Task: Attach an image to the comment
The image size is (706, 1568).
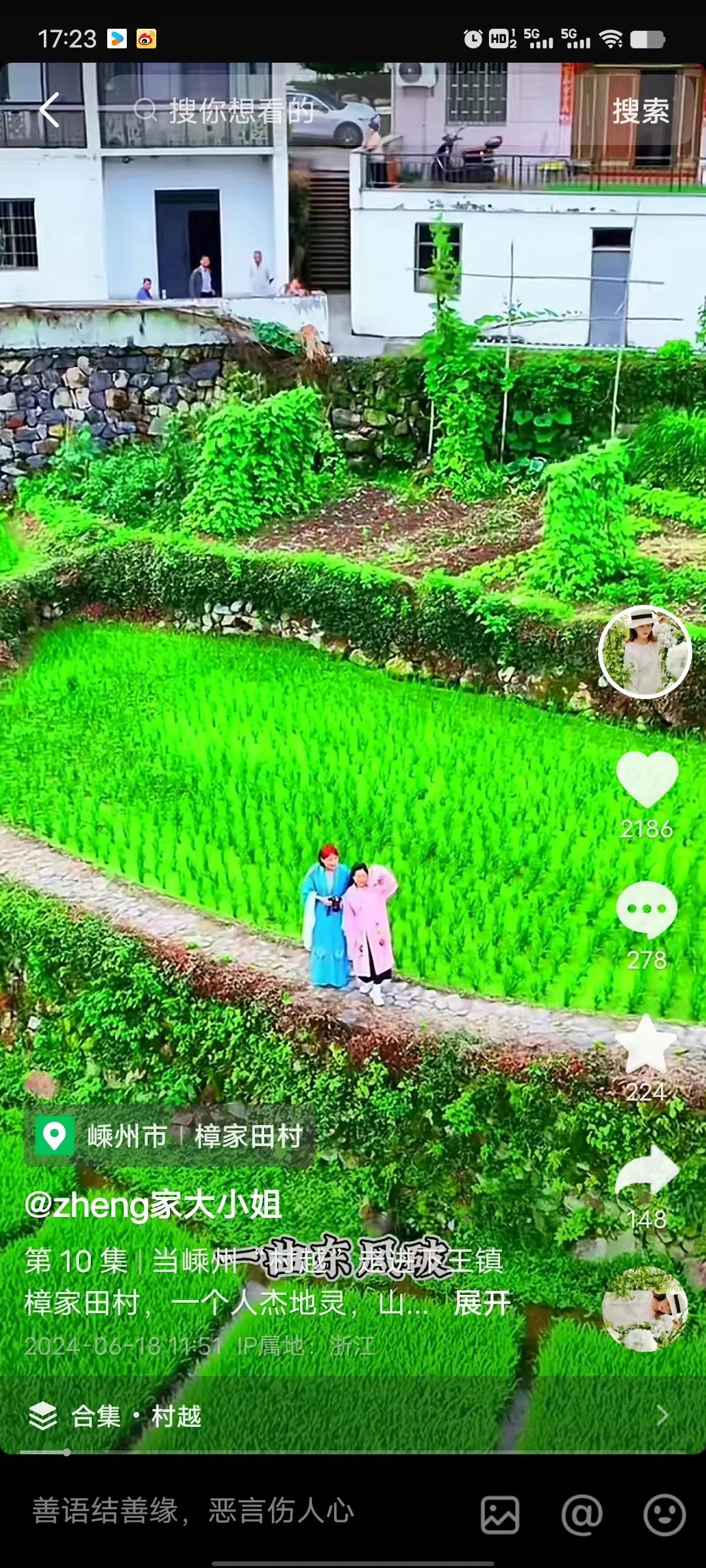Action: 500,1514
